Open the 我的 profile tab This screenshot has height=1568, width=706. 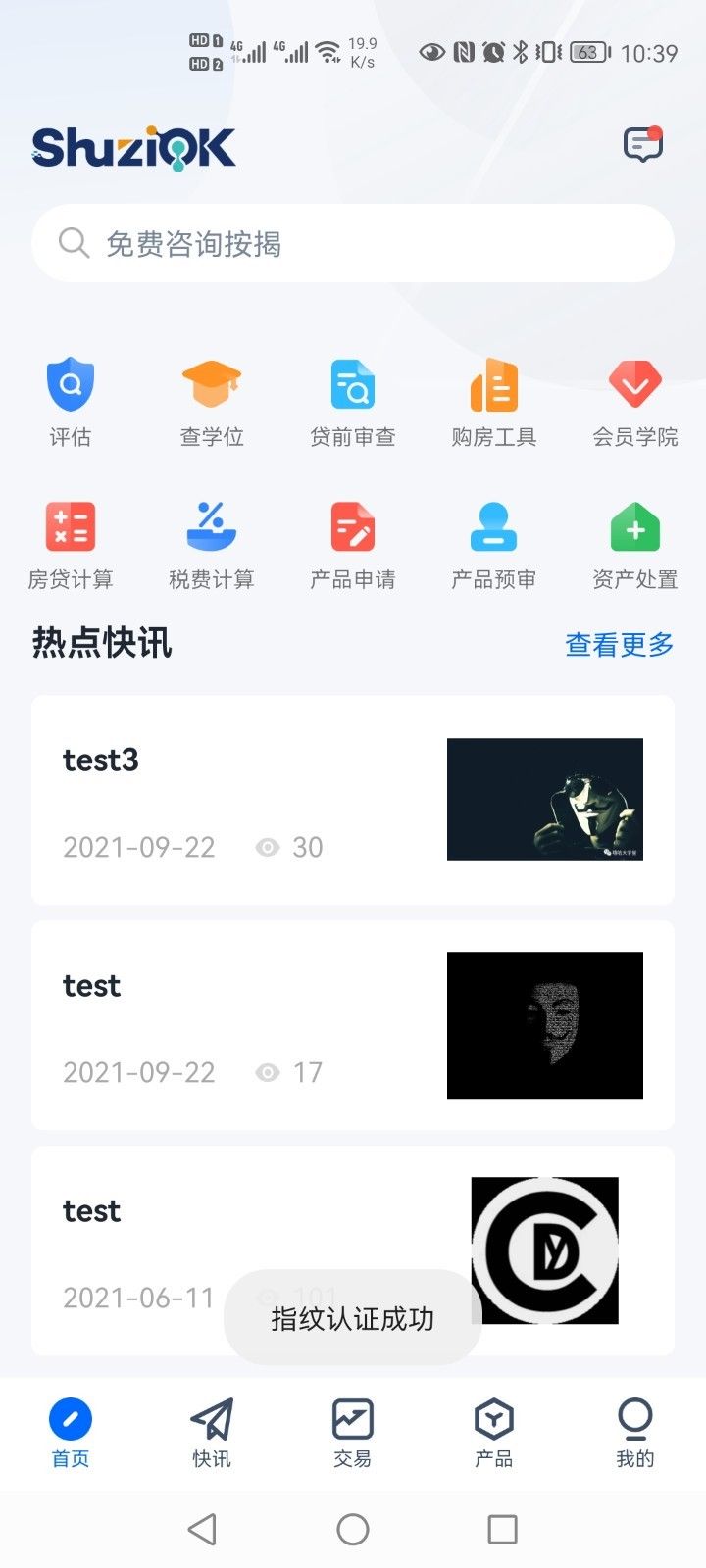(x=635, y=1433)
